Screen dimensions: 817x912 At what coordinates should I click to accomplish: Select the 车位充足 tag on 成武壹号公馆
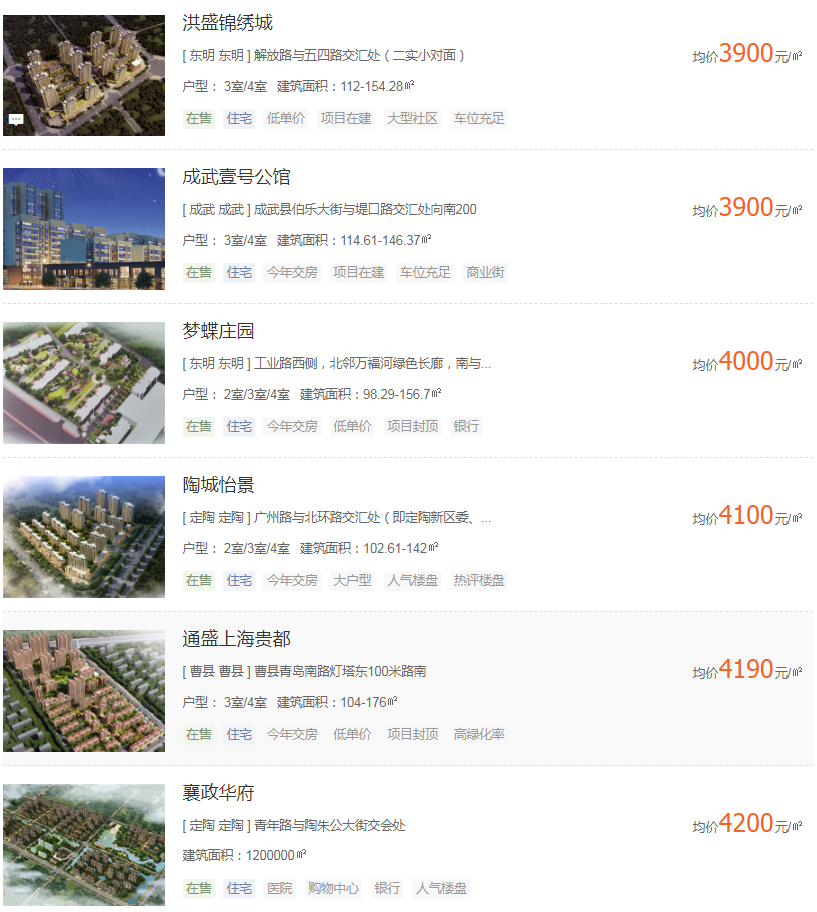(x=425, y=272)
